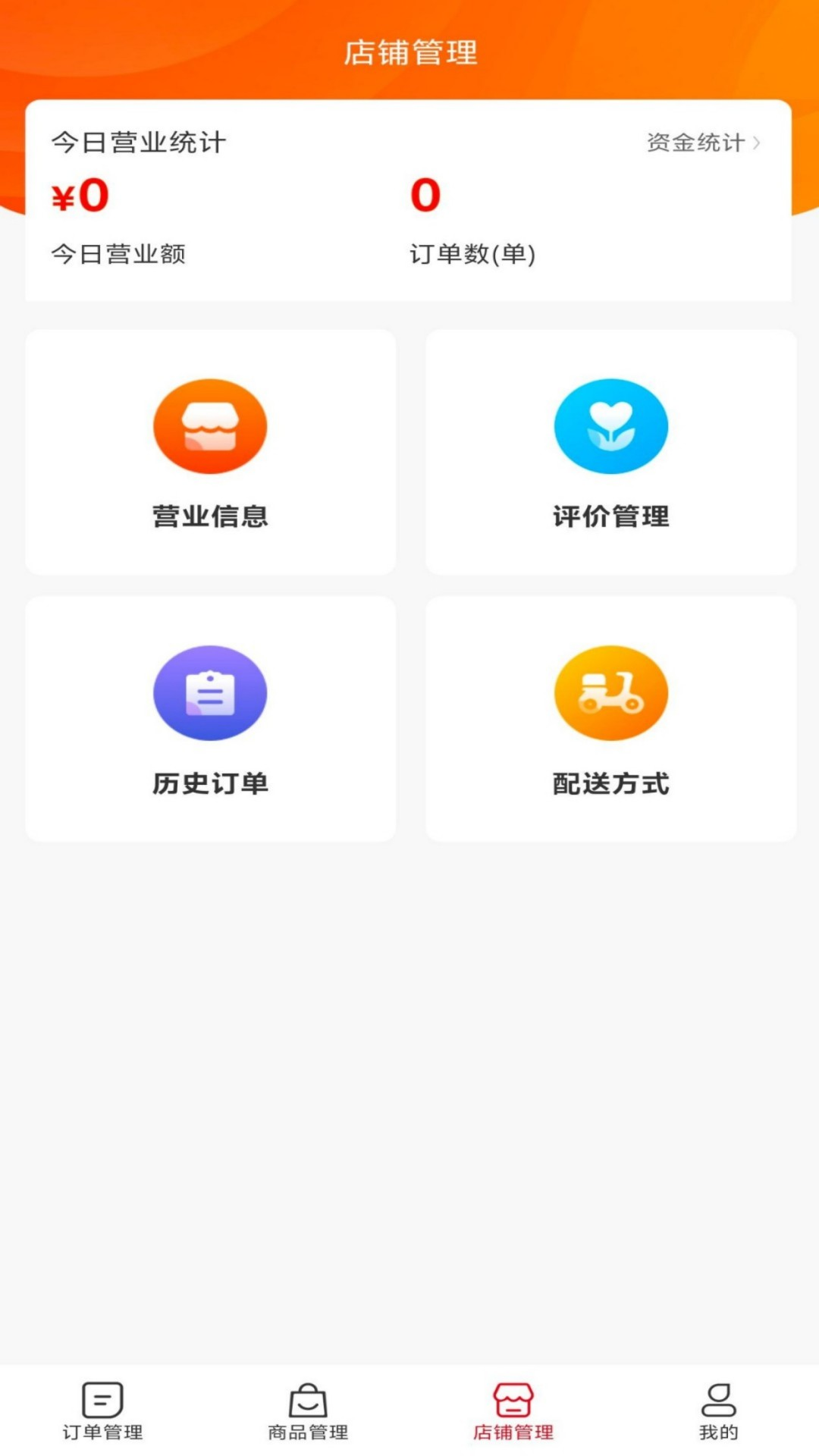
Task: Open the 营业信息 business info card
Action: click(210, 452)
